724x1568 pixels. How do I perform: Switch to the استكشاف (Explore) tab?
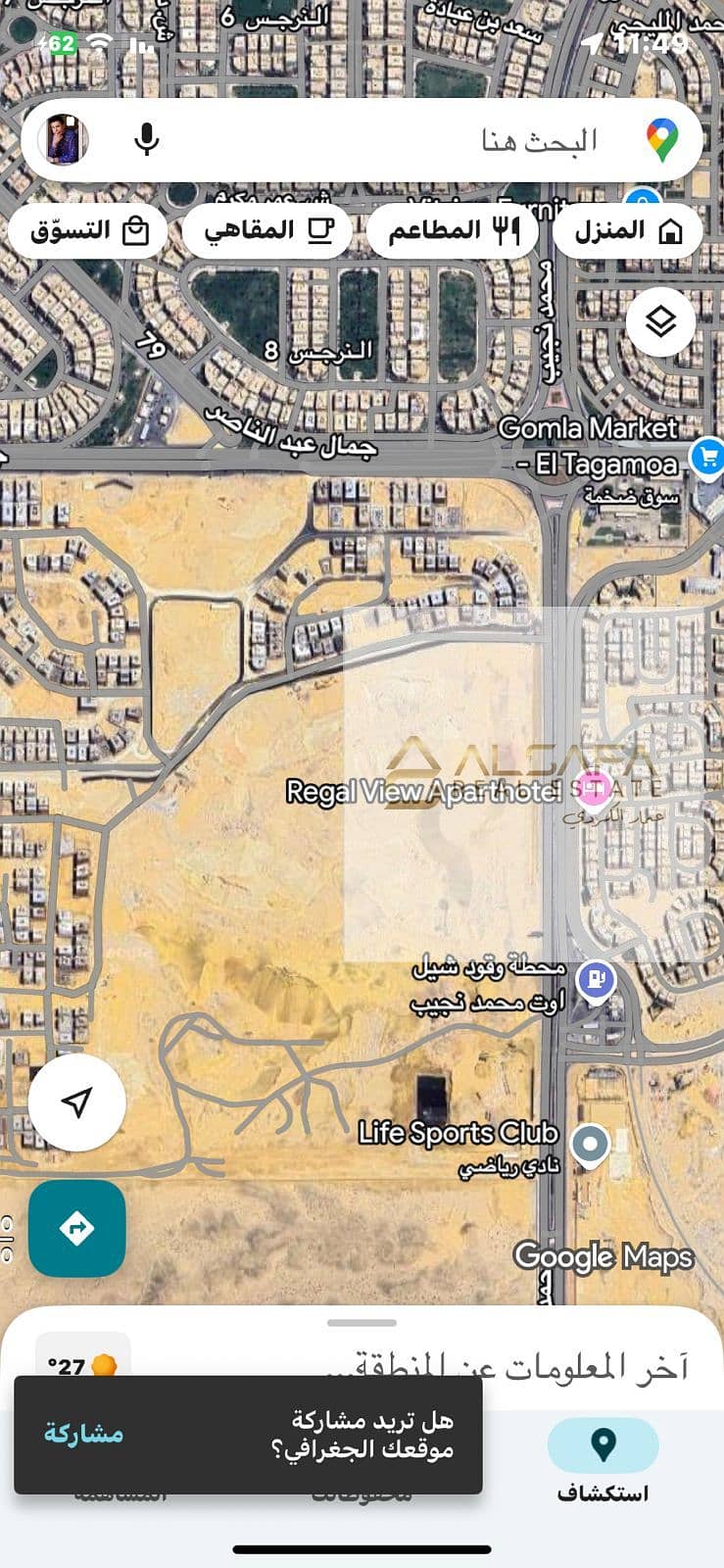tap(603, 1462)
